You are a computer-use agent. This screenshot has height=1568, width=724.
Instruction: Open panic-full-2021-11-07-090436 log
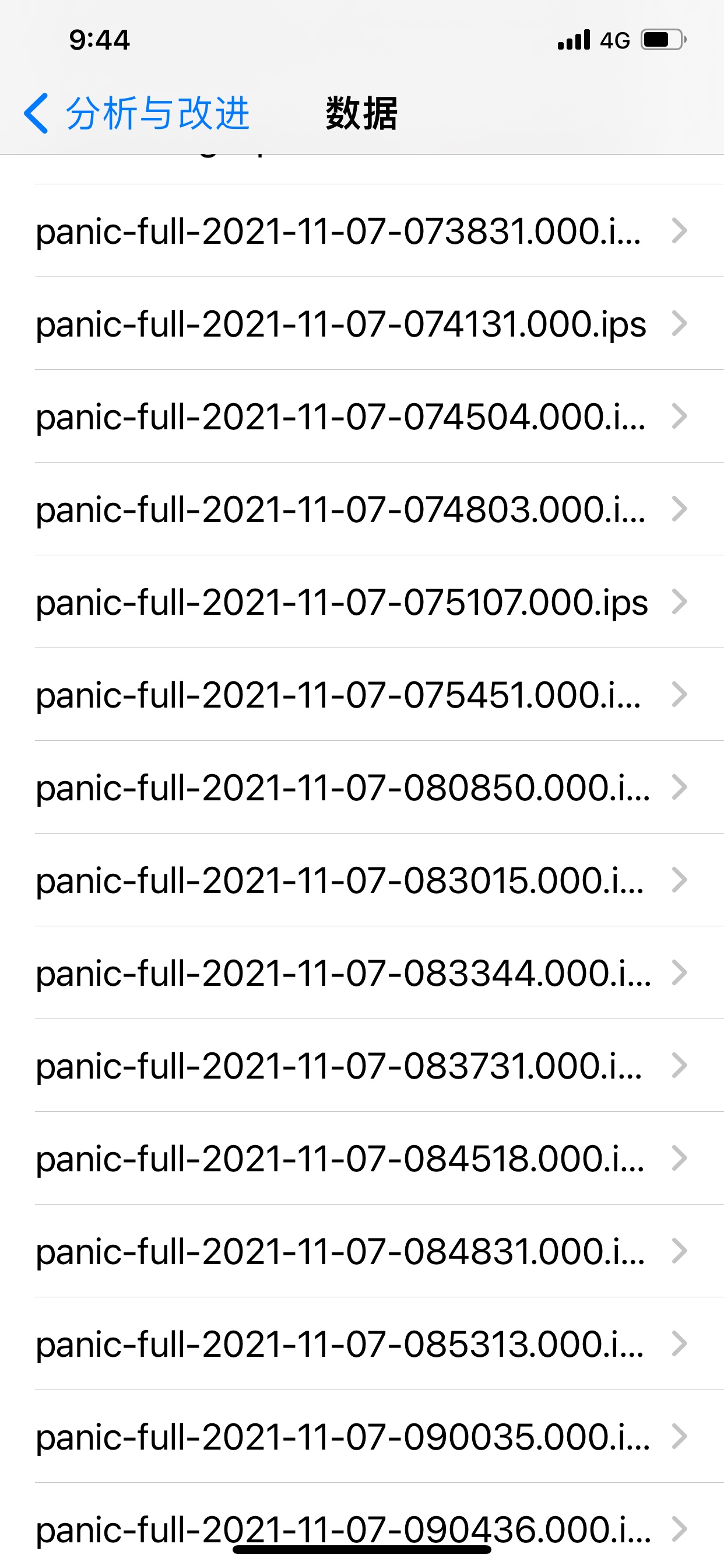point(362,1525)
